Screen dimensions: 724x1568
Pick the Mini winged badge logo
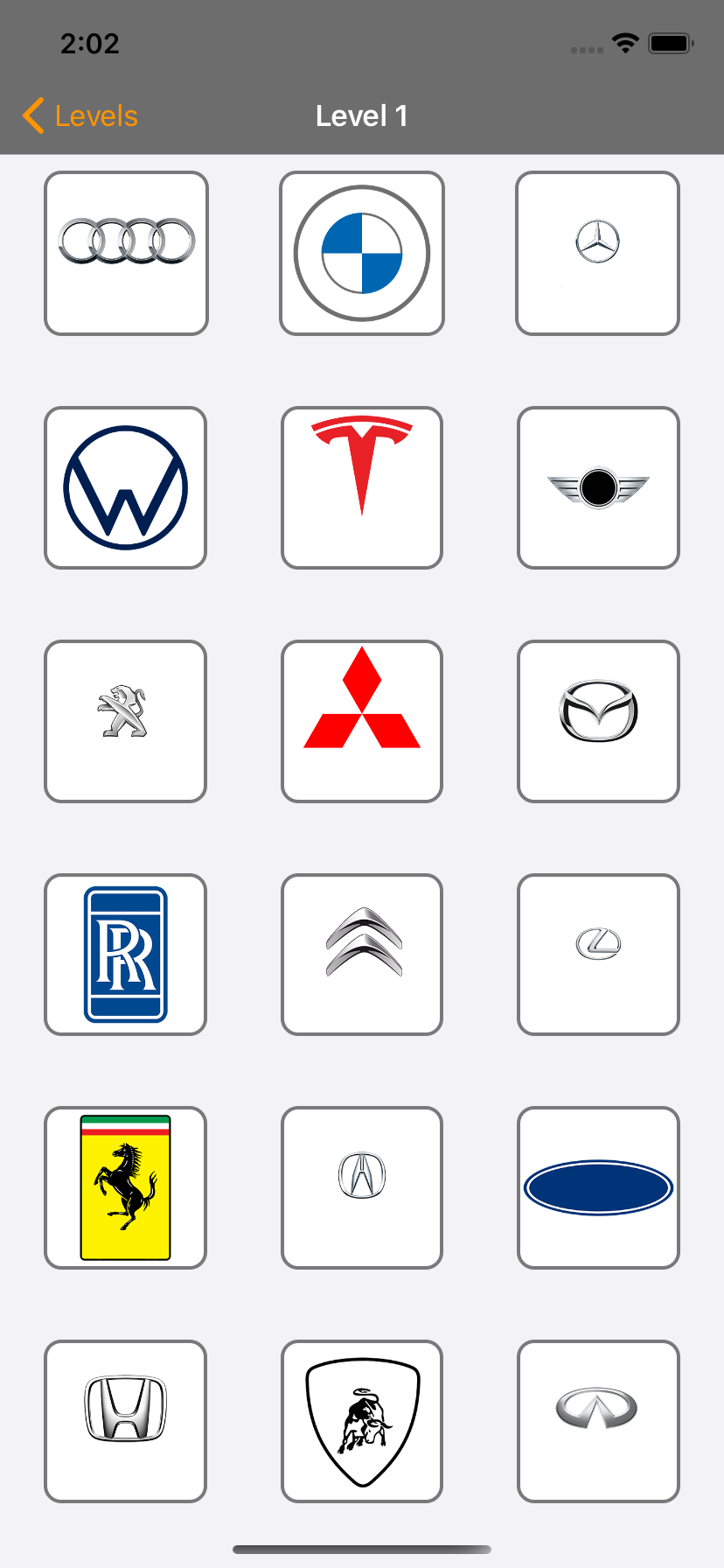(x=597, y=486)
